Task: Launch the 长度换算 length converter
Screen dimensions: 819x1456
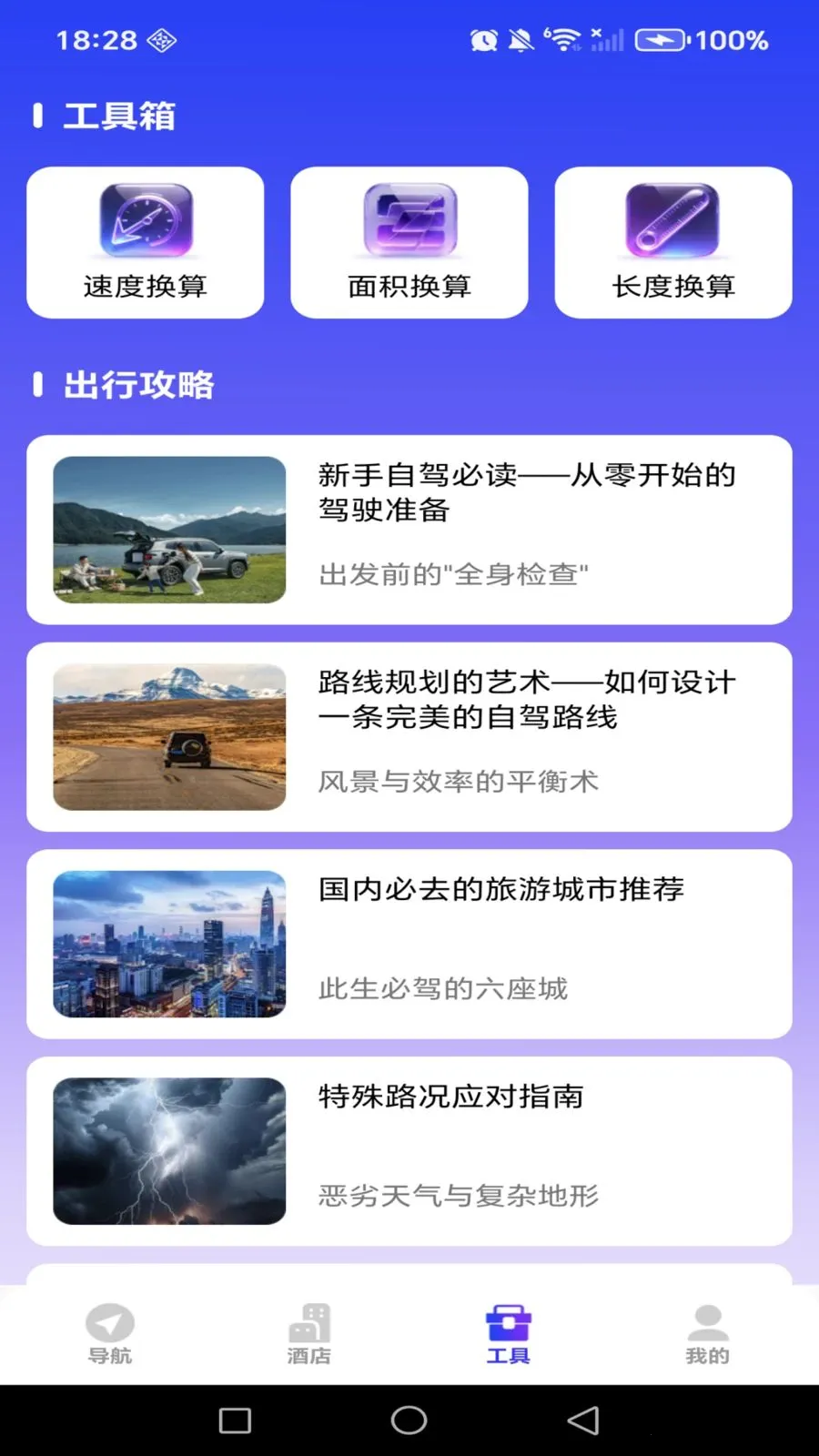Action: click(673, 242)
